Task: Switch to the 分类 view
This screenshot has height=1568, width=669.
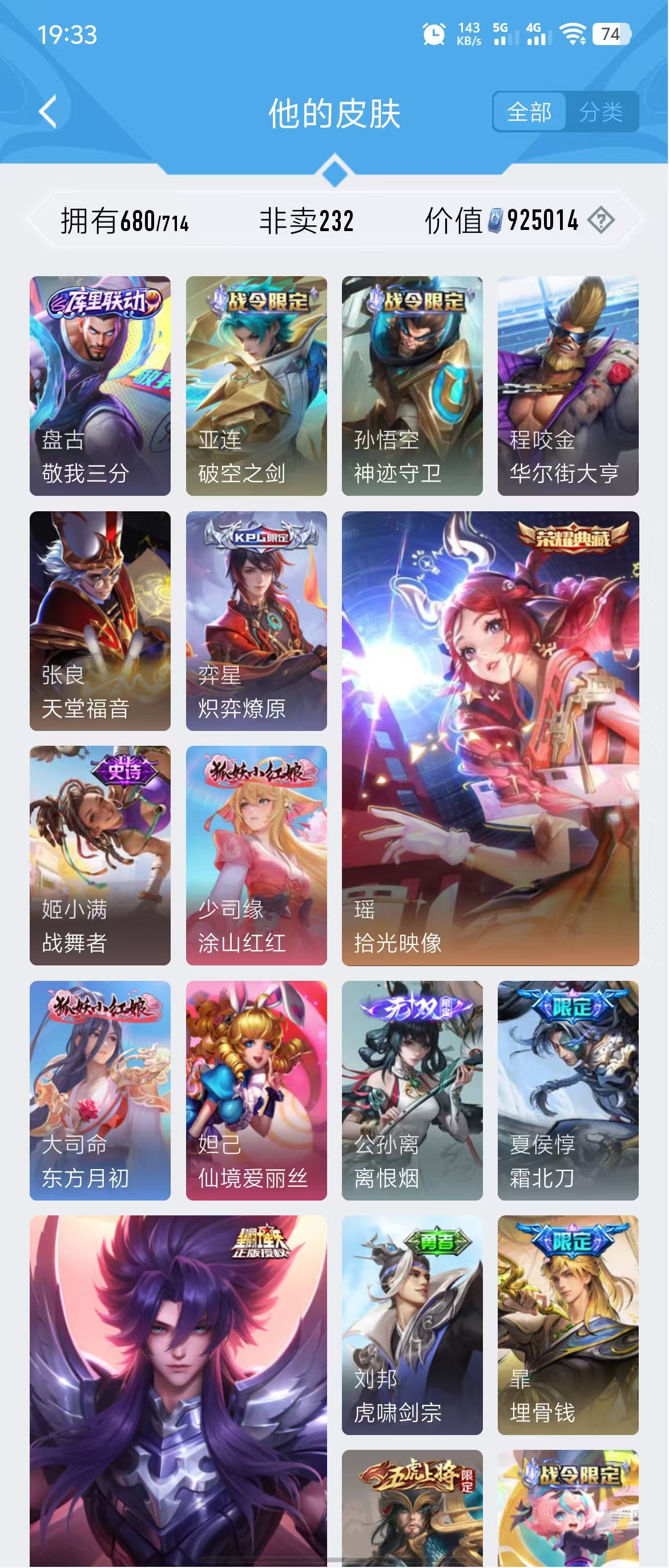Action: tap(600, 112)
